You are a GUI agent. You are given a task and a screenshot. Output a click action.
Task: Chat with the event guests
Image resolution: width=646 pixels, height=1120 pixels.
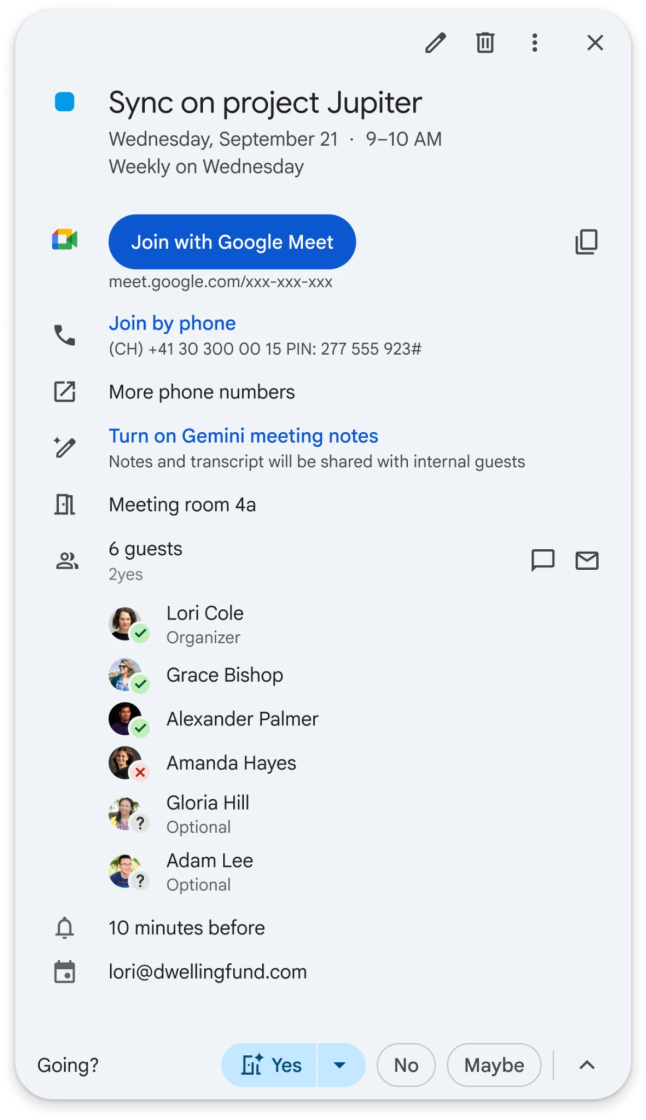click(542, 560)
